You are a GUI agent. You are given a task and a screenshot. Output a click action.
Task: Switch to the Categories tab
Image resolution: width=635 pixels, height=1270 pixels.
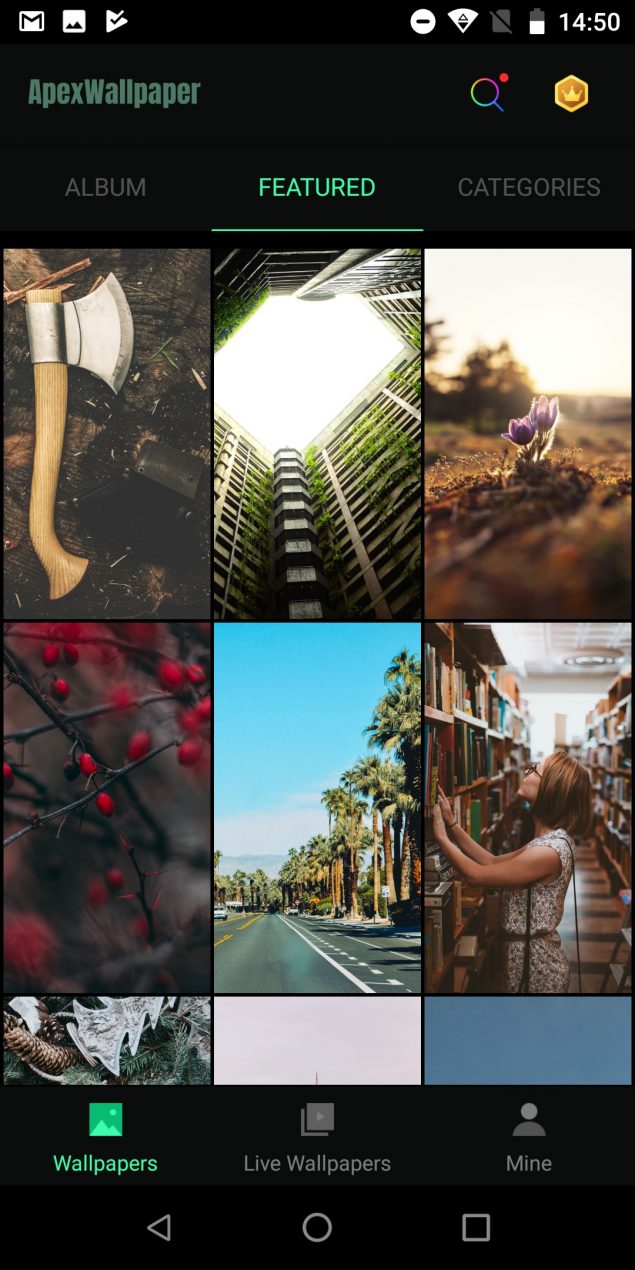(x=528, y=188)
